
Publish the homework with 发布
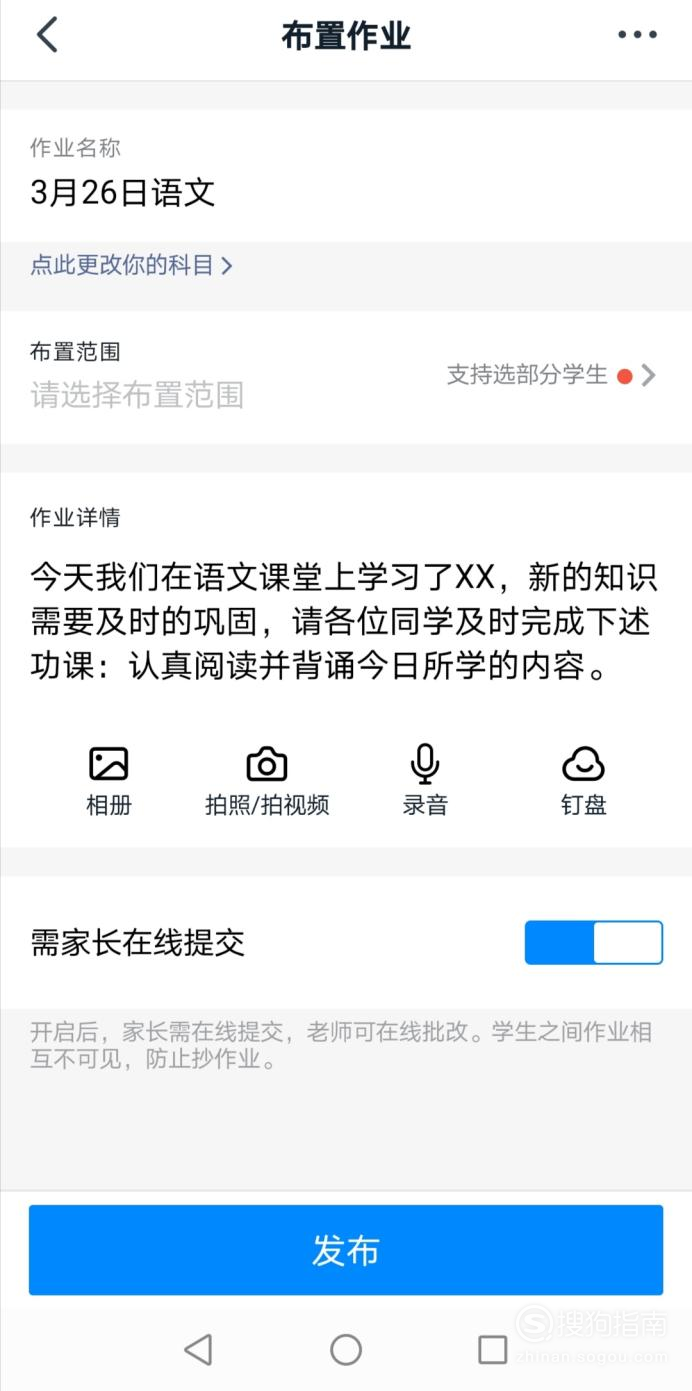[346, 1250]
